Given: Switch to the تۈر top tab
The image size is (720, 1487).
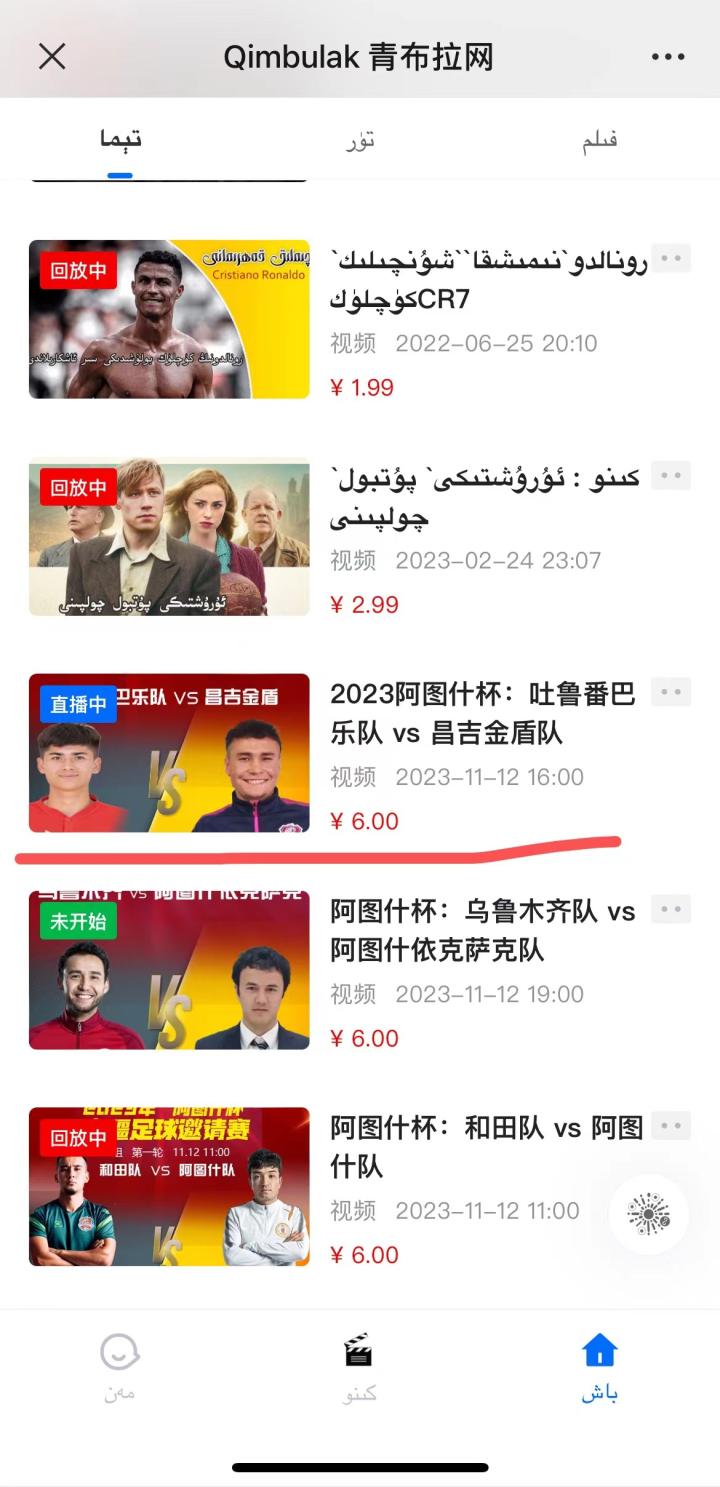Looking at the screenshot, I should (360, 140).
